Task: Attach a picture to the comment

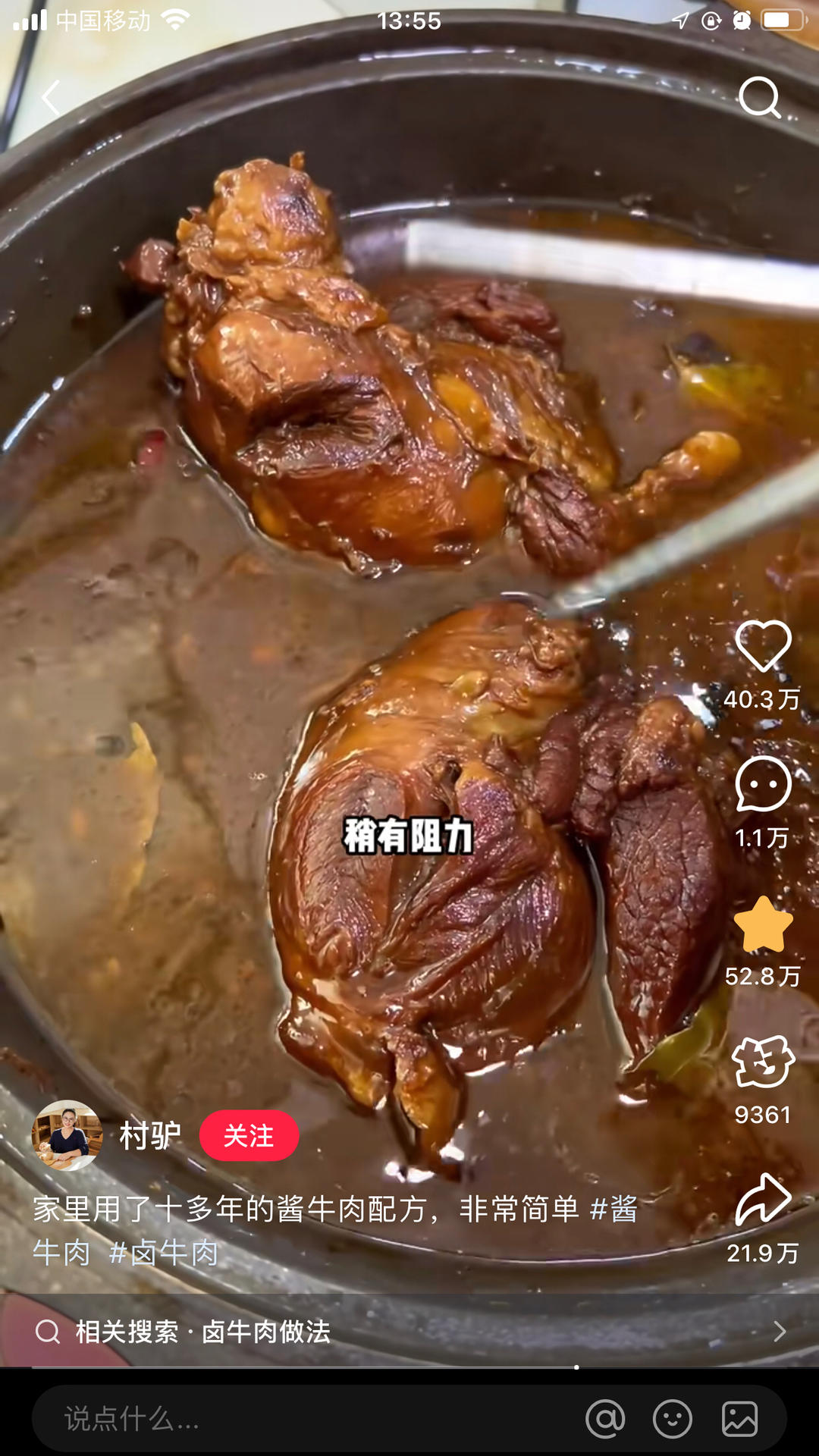Action: point(739,1418)
